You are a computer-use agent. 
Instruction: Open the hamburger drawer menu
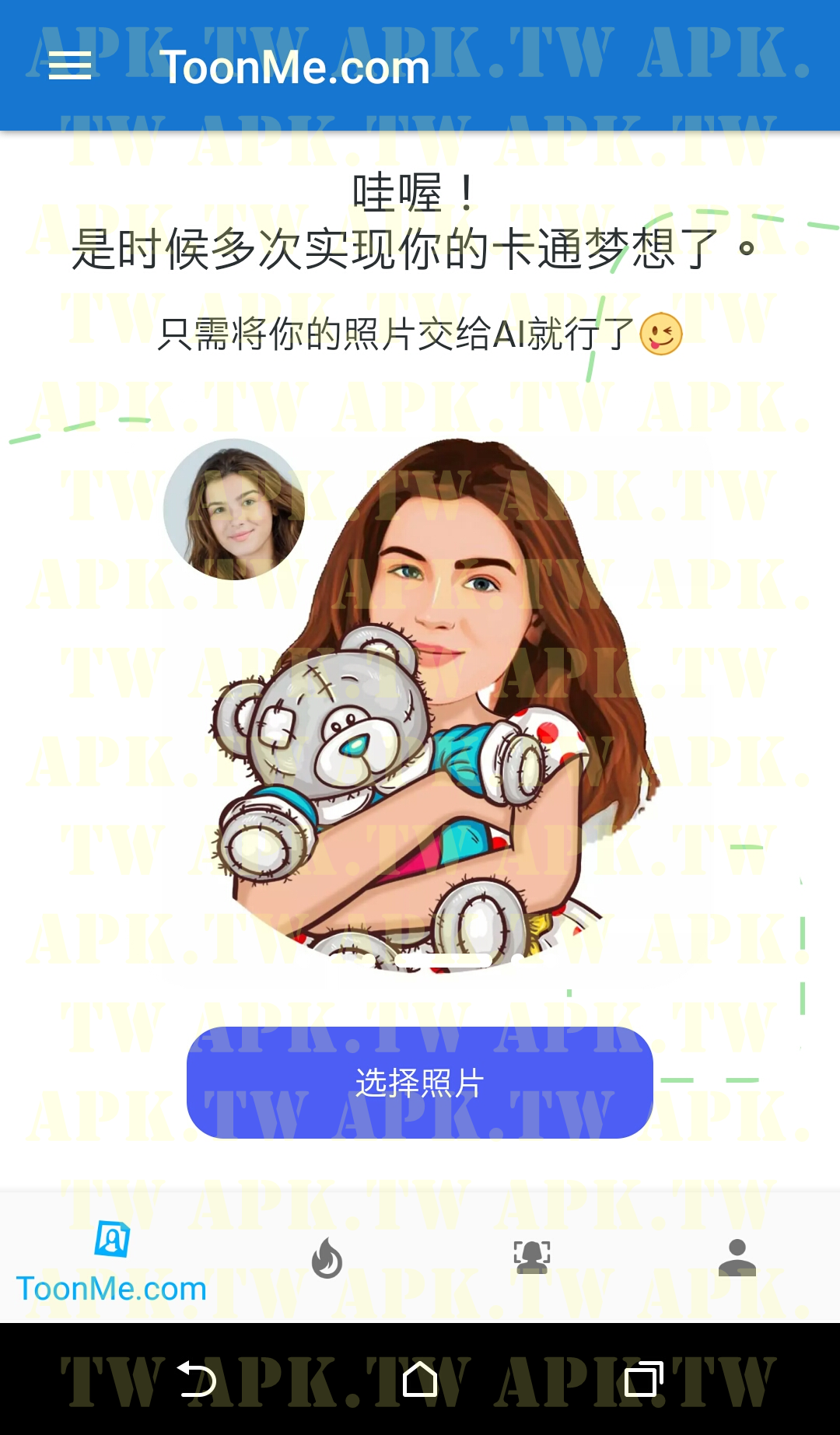(x=70, y=66)
